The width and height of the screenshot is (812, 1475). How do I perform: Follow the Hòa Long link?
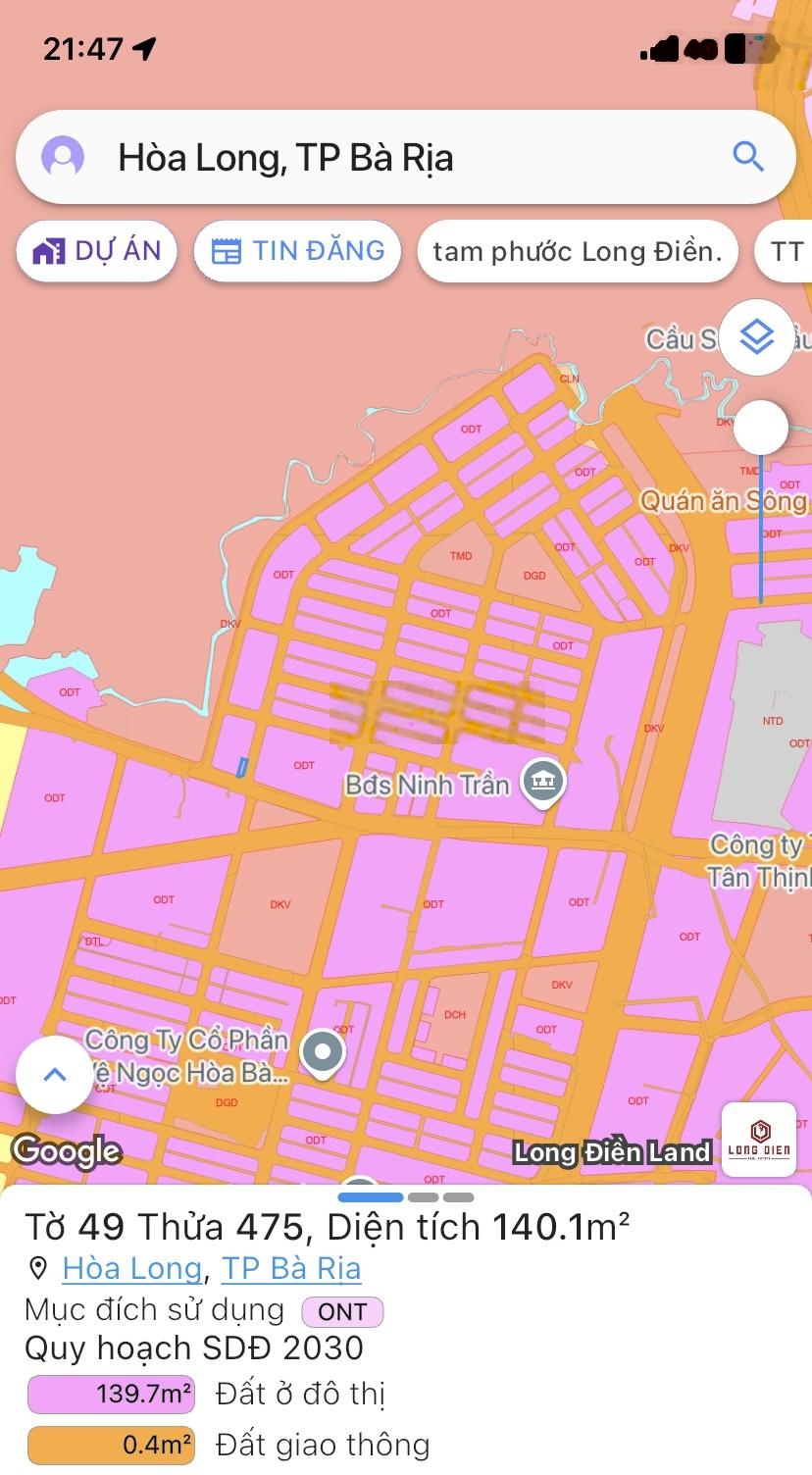point(131,1268)
